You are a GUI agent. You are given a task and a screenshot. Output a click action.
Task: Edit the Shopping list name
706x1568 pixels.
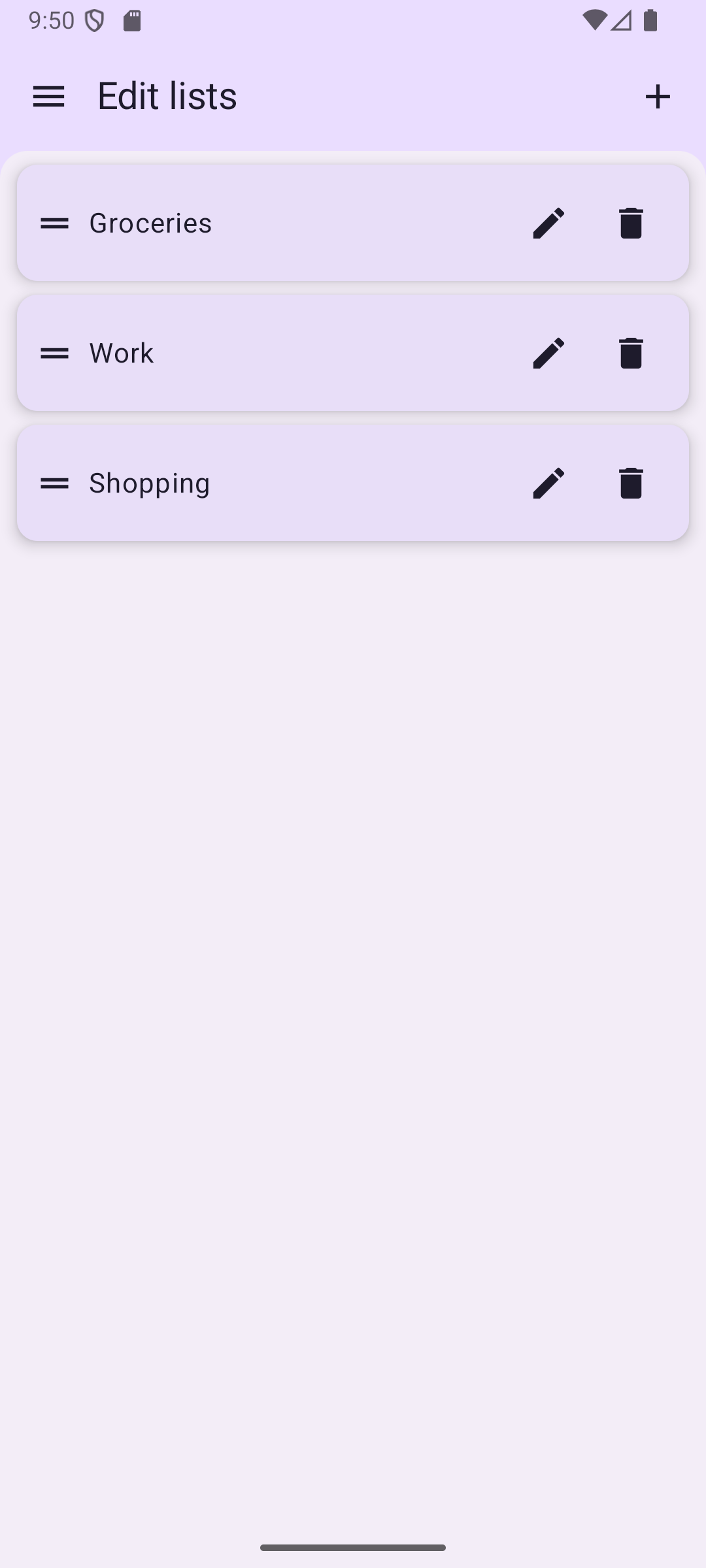[548, 483]
